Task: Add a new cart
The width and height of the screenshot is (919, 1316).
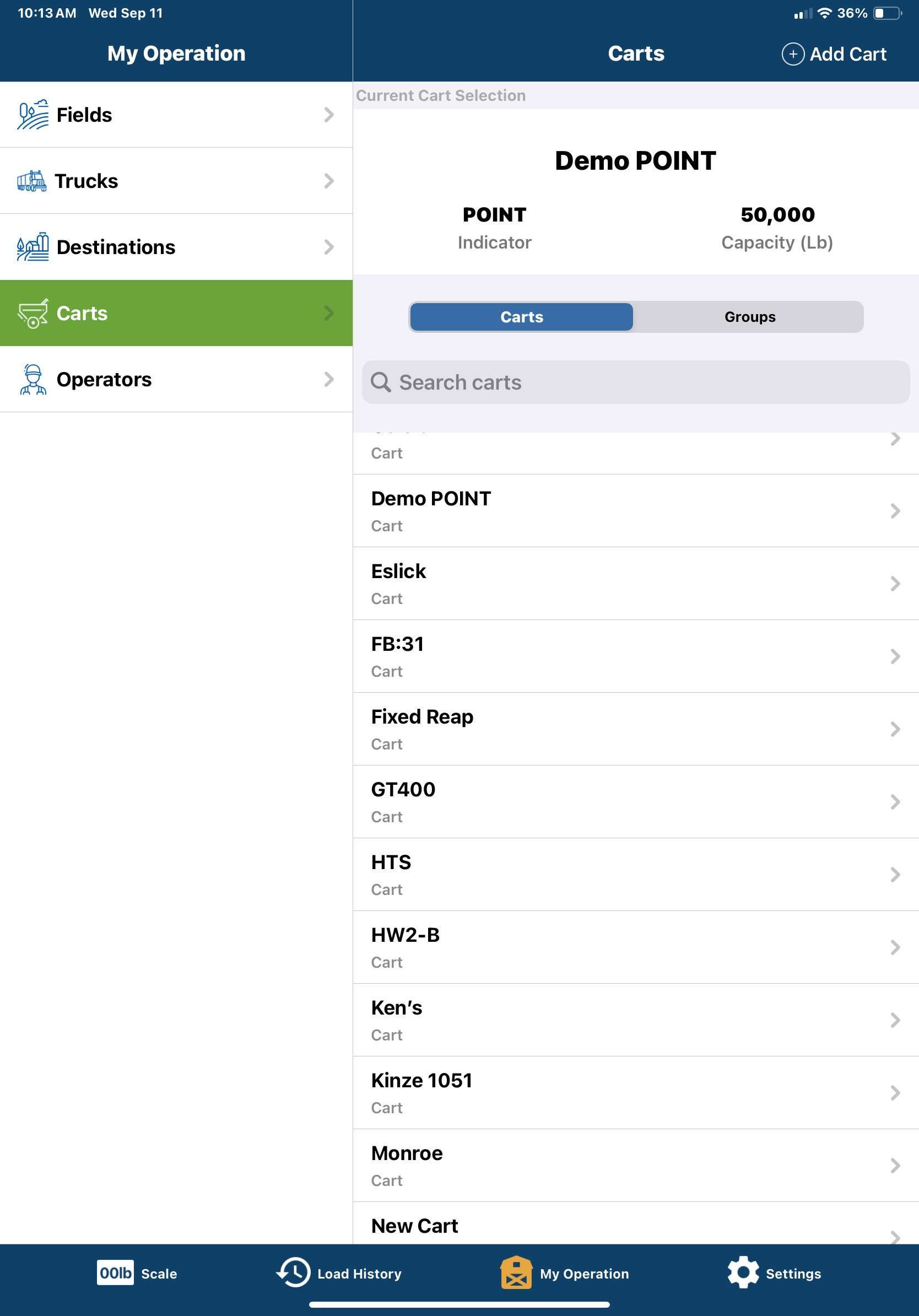Action: pyautogui.click(x=834, y=54)
